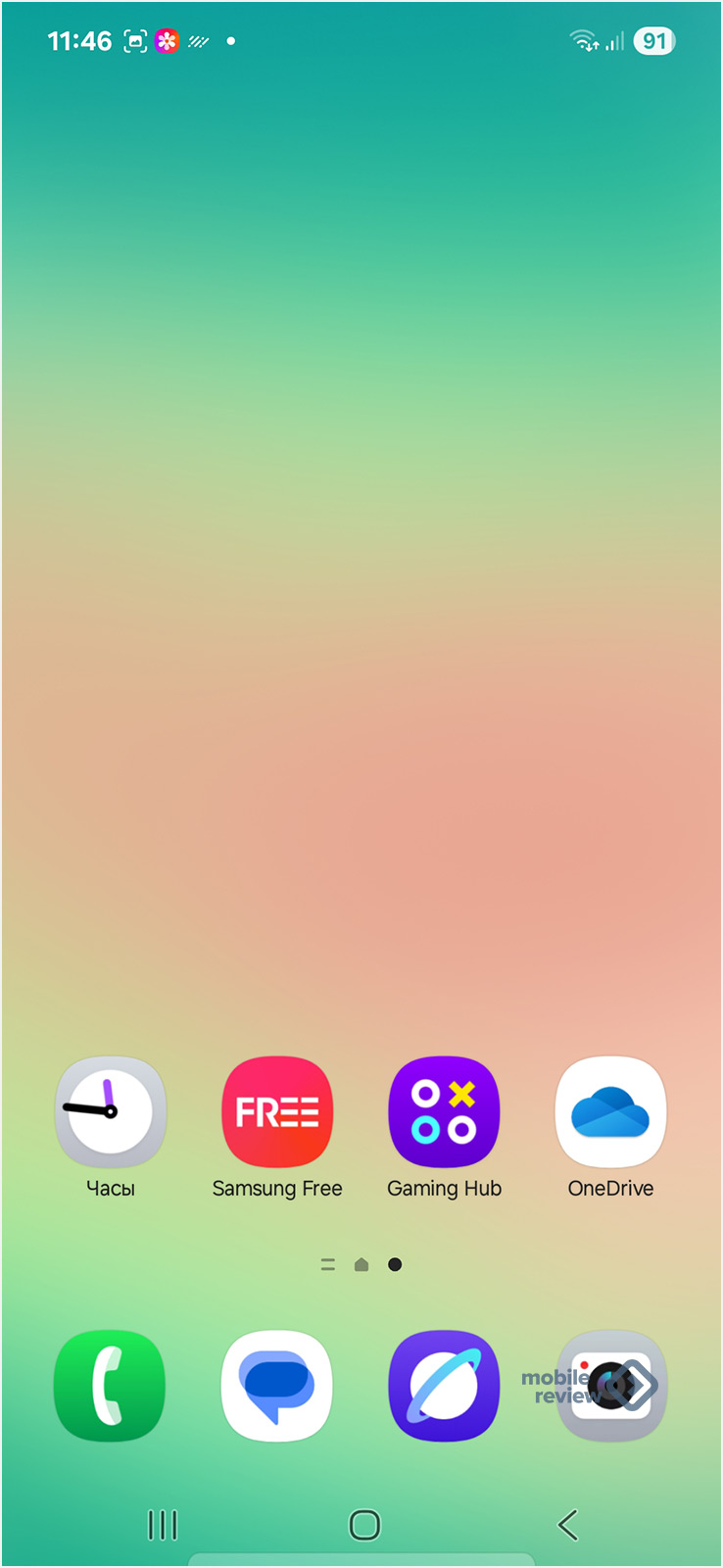Tap the system back button

[x=568, y=1525]
